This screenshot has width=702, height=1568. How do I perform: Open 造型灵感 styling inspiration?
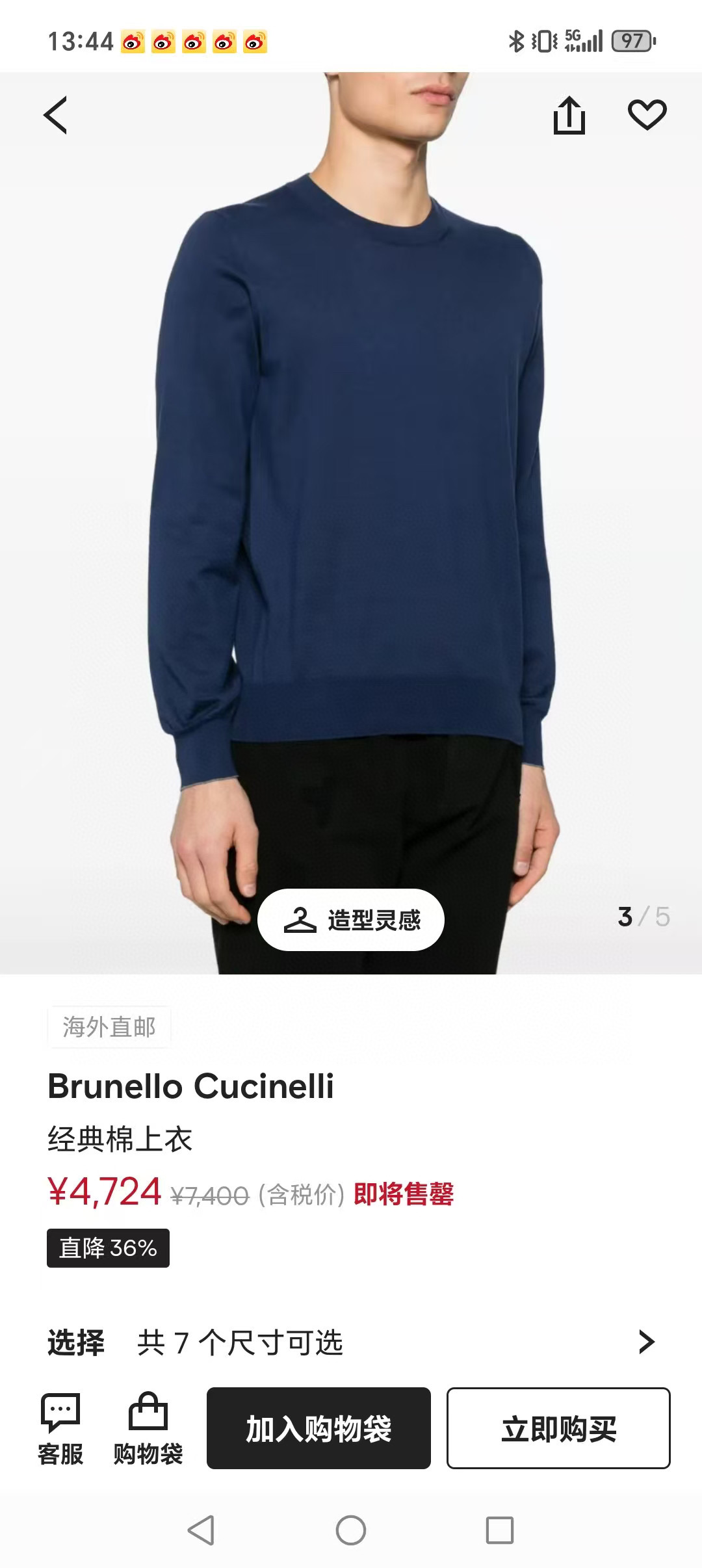pos(351,919)
